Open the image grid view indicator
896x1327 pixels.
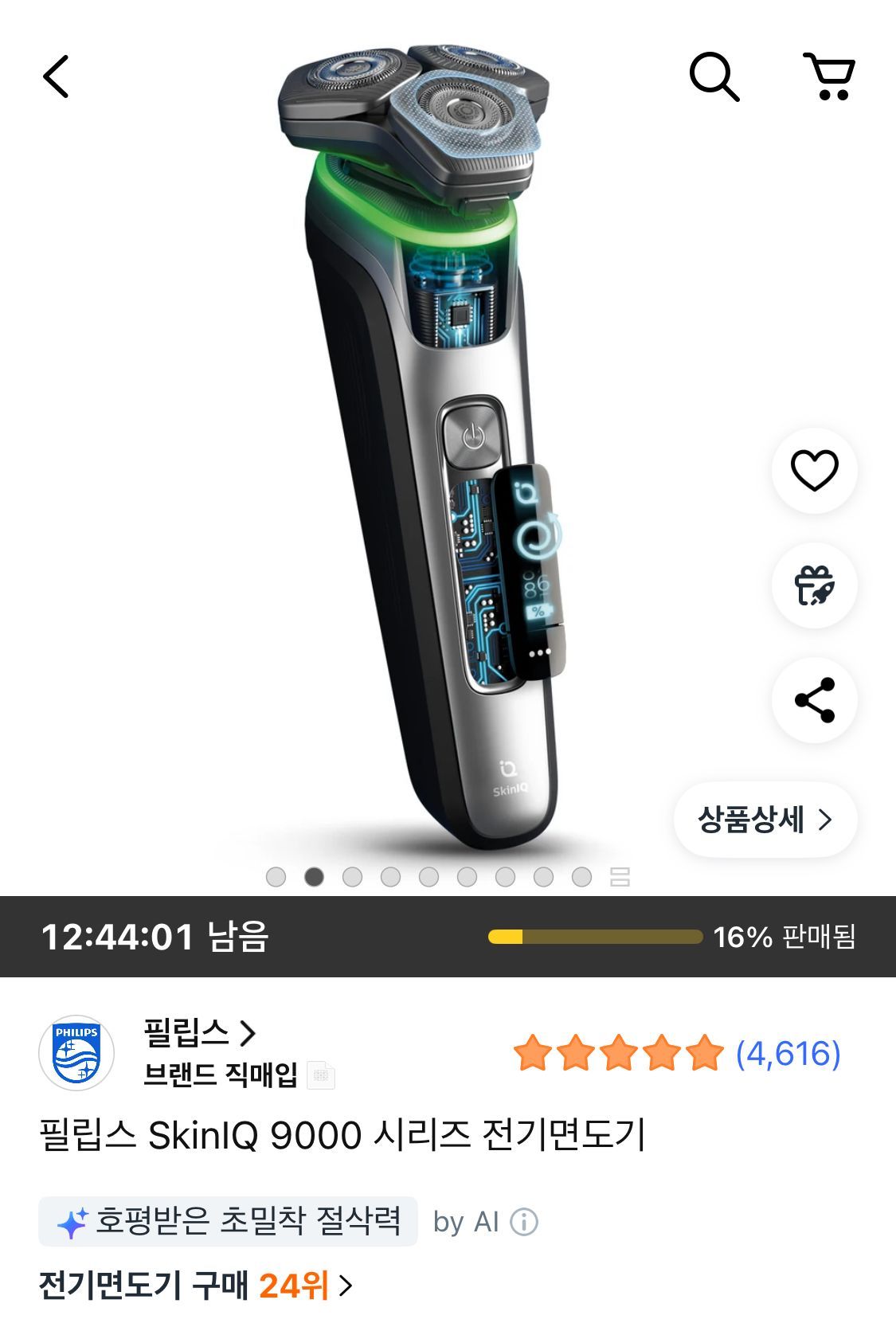[x=620, y=877]
